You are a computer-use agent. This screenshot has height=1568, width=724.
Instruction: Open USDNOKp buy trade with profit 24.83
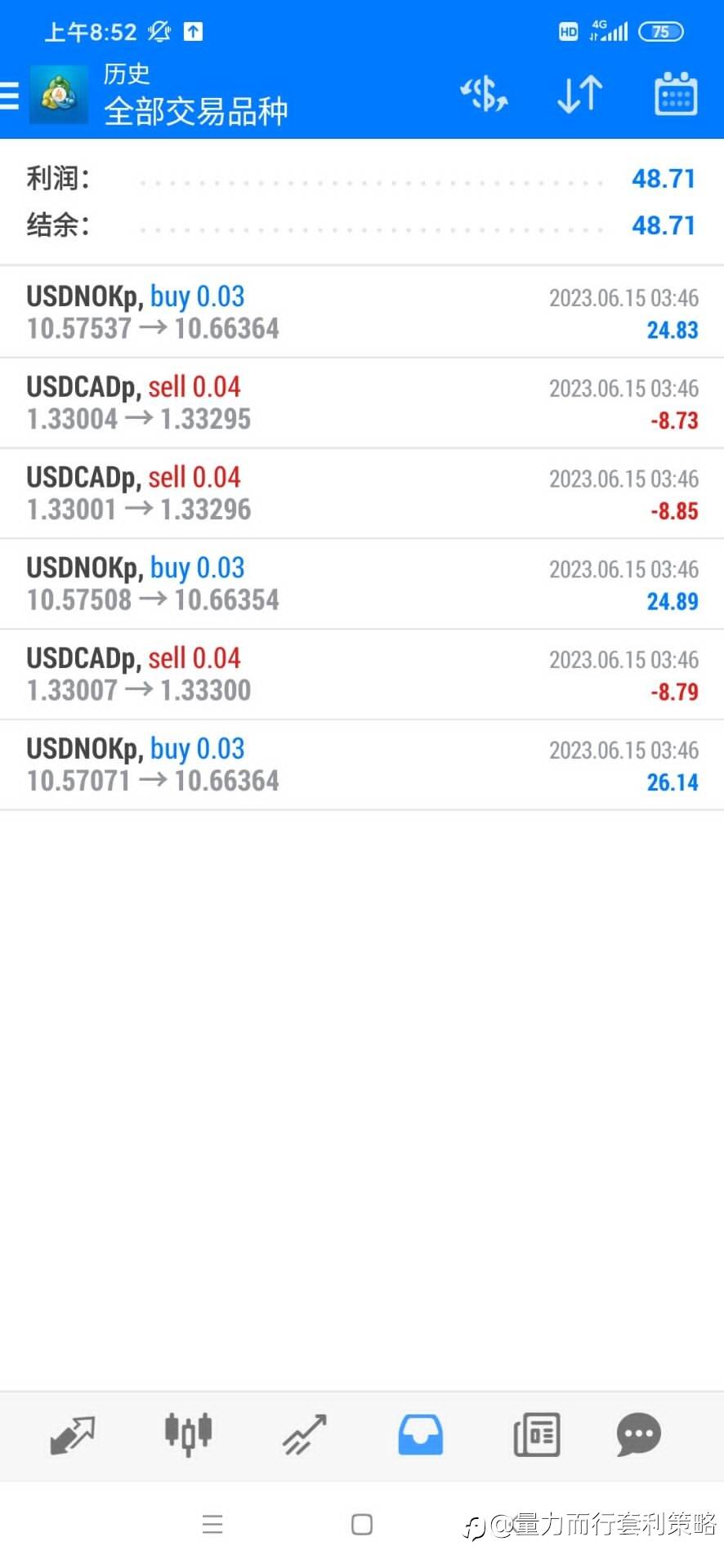point(362,313)
